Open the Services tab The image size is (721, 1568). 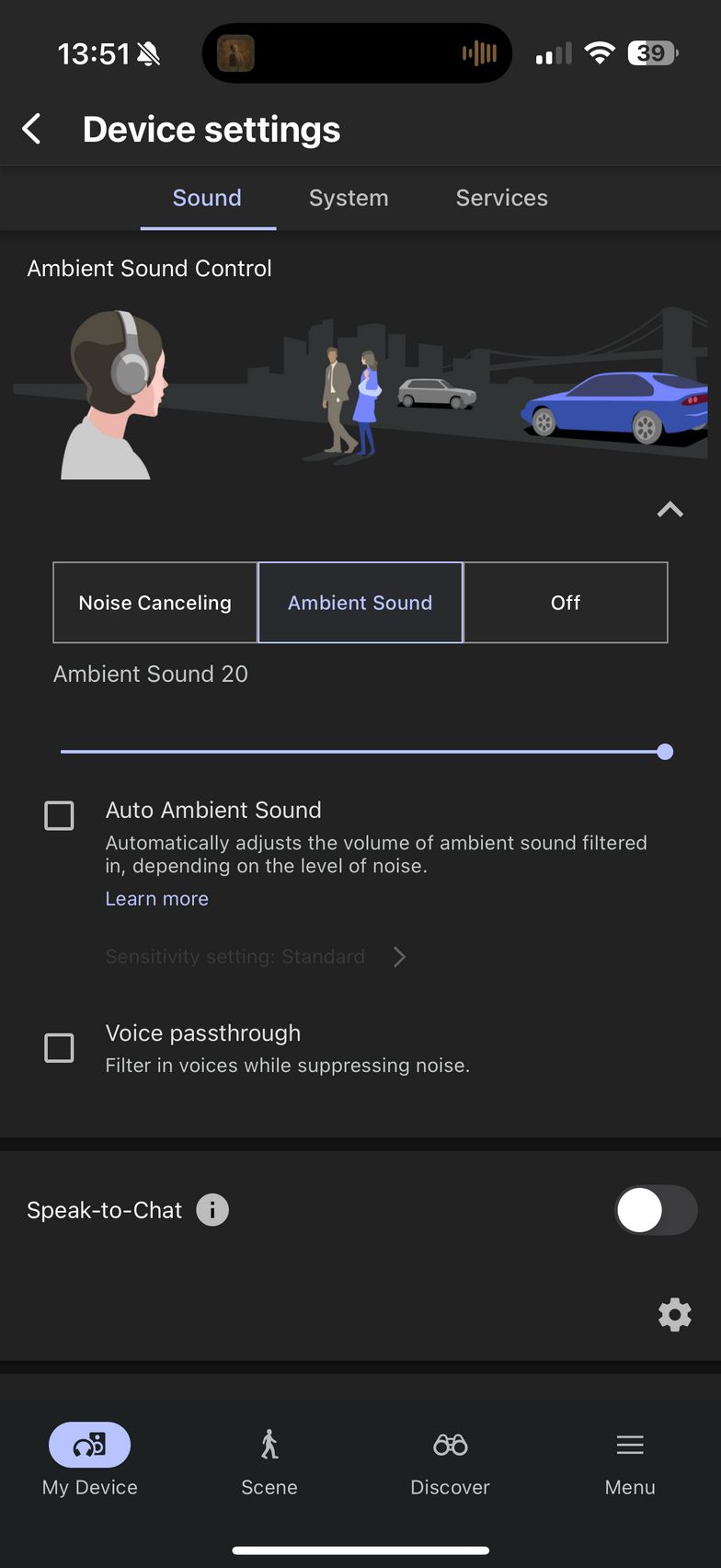502,198
